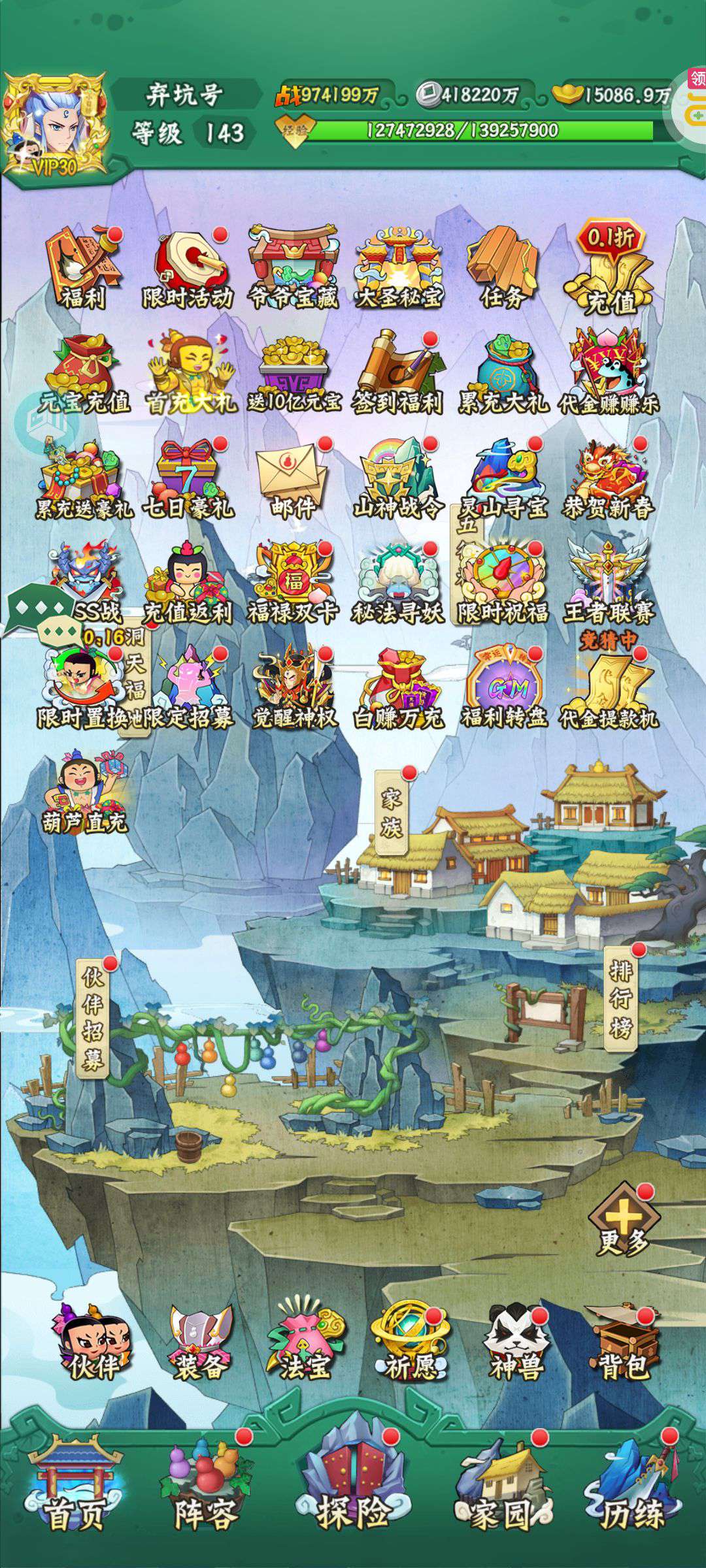The height and width of the screenshot is (1568, 706).
Task: Open the 任务 tasks icon
Action: click(503, 269)
